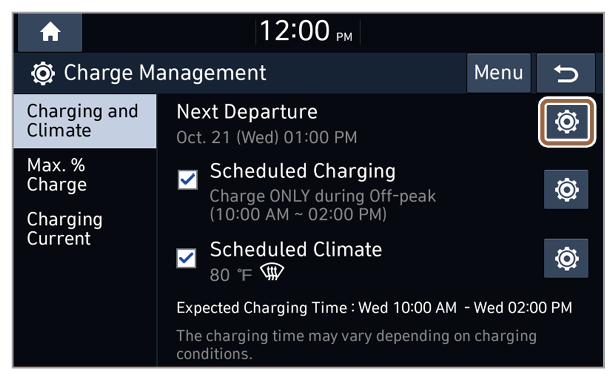The image size is (615, 378).
Task: Open Scheduled Charging settings gear
Action: pos(566,189)
